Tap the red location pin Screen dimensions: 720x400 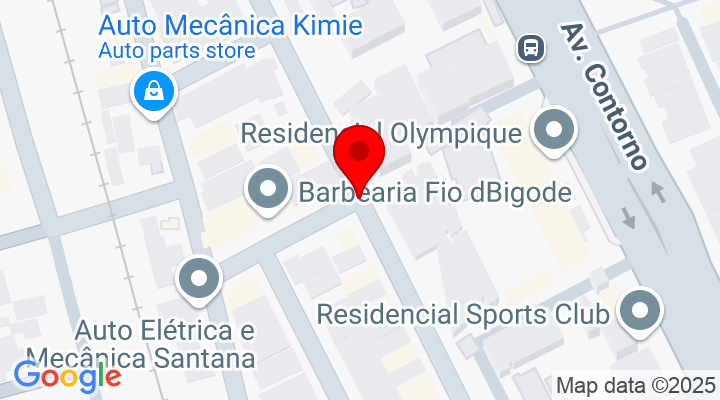(x=360, y=160)
